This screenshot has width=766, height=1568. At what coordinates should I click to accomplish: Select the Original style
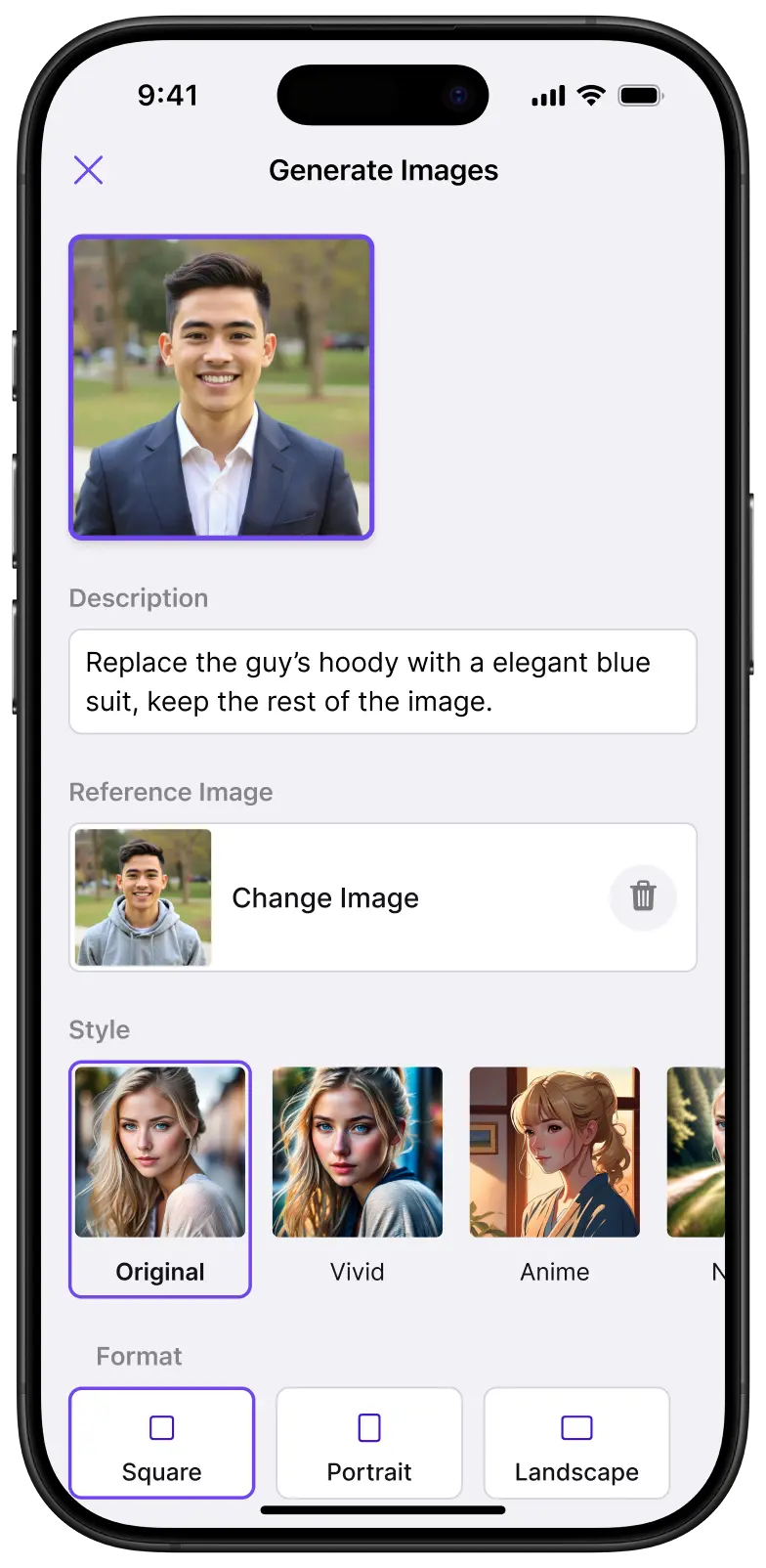pos(160,1178)
